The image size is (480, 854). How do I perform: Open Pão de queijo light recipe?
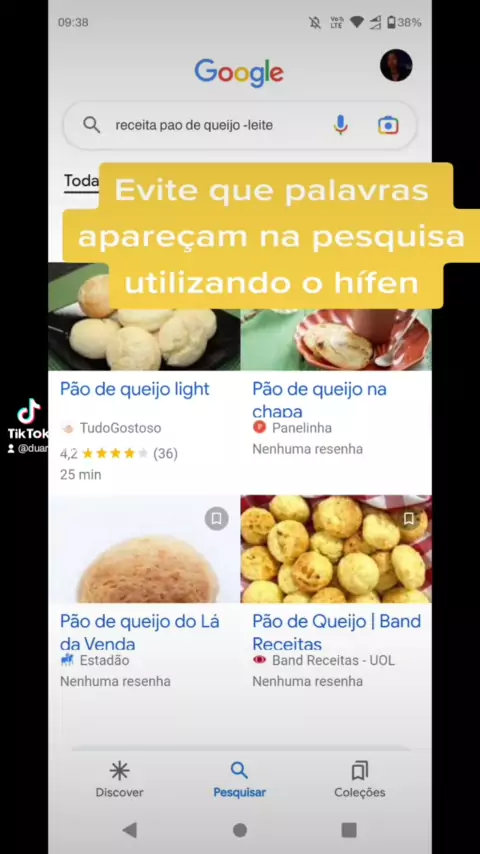(x=135, y=389)
